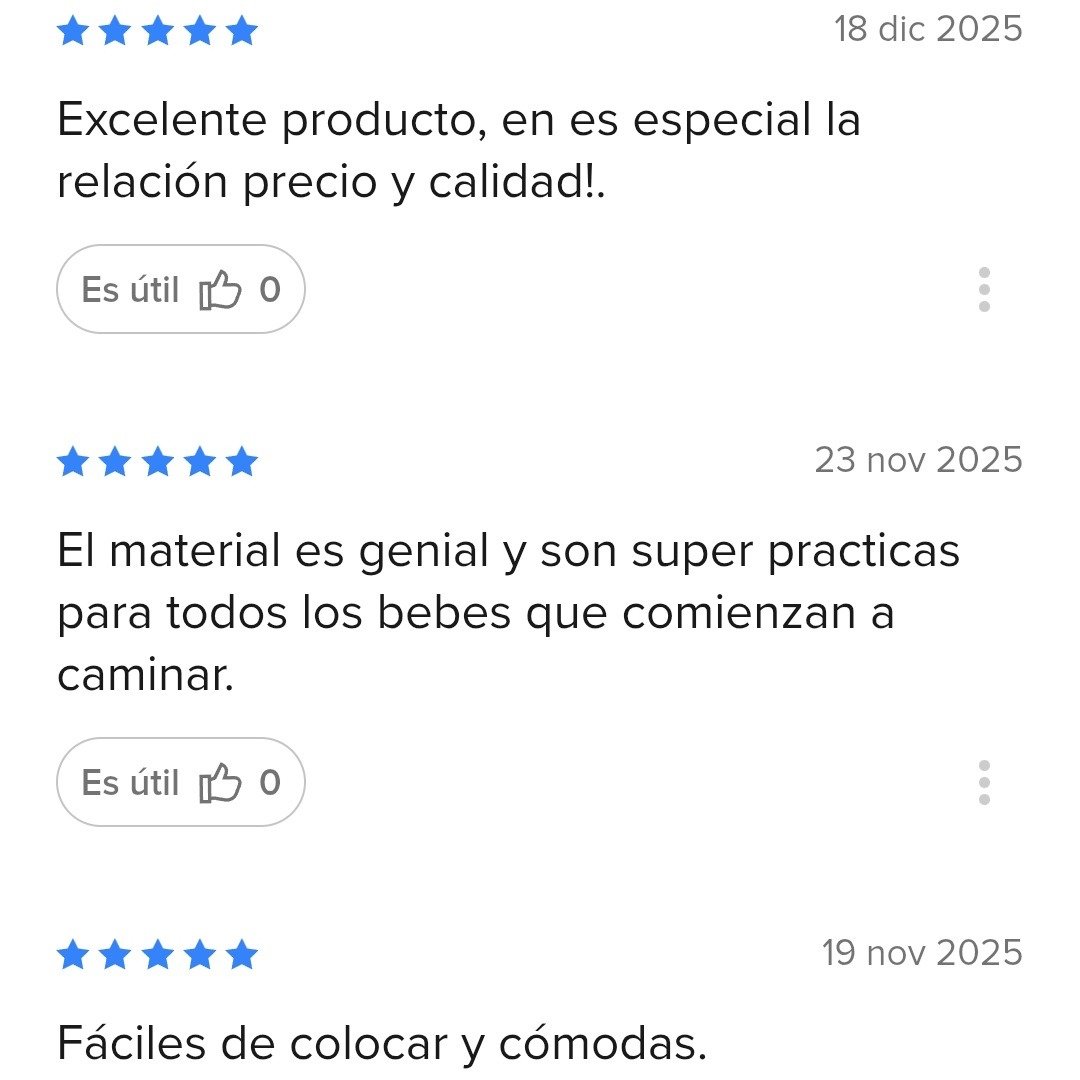Tap Es útil on the 23 nov review

pos(180,782)
